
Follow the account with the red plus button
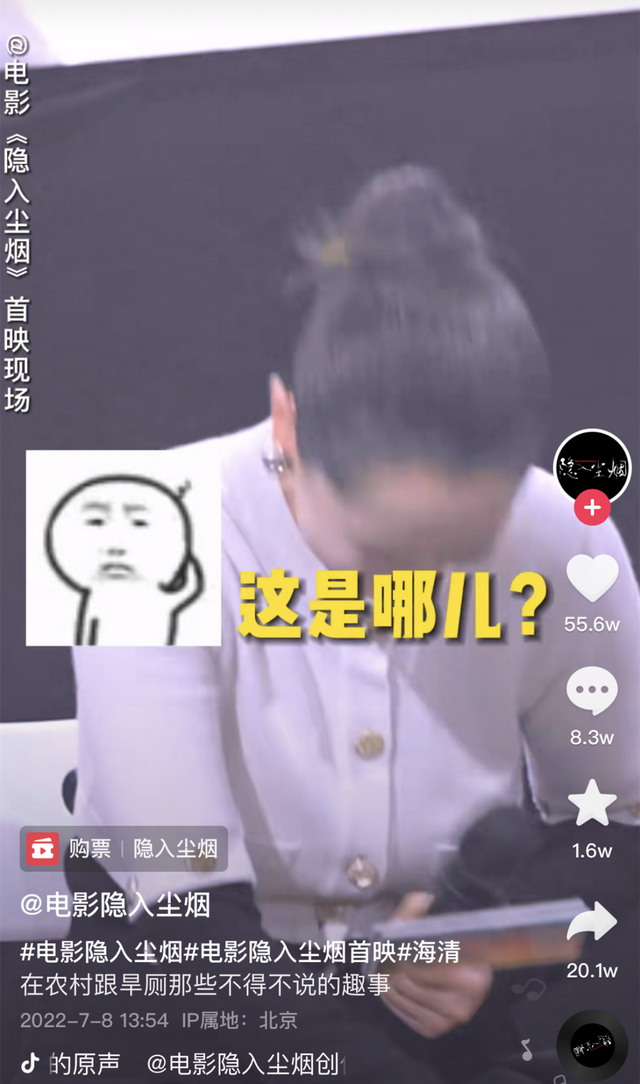(x=592, y=507)
